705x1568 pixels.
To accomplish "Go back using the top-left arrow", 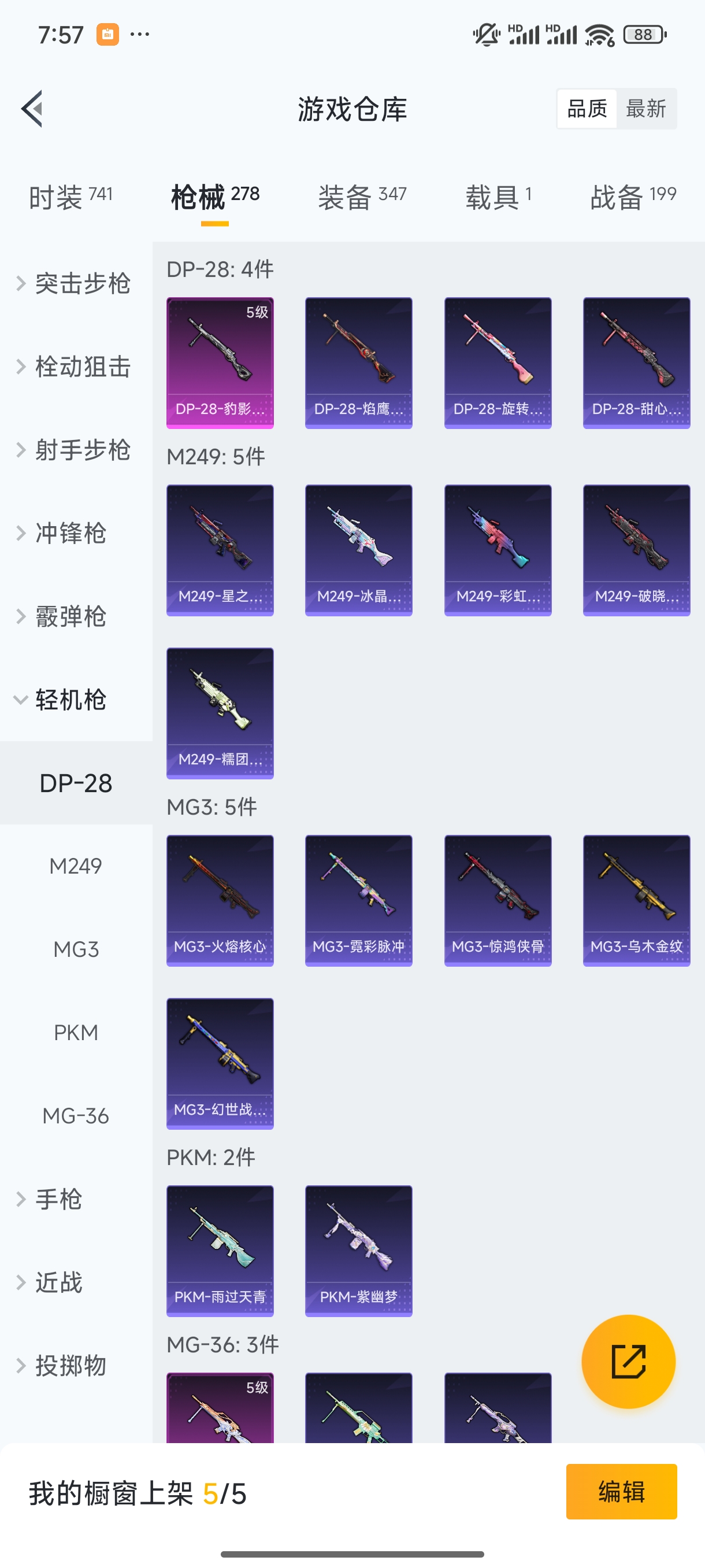I will point(32,109).
